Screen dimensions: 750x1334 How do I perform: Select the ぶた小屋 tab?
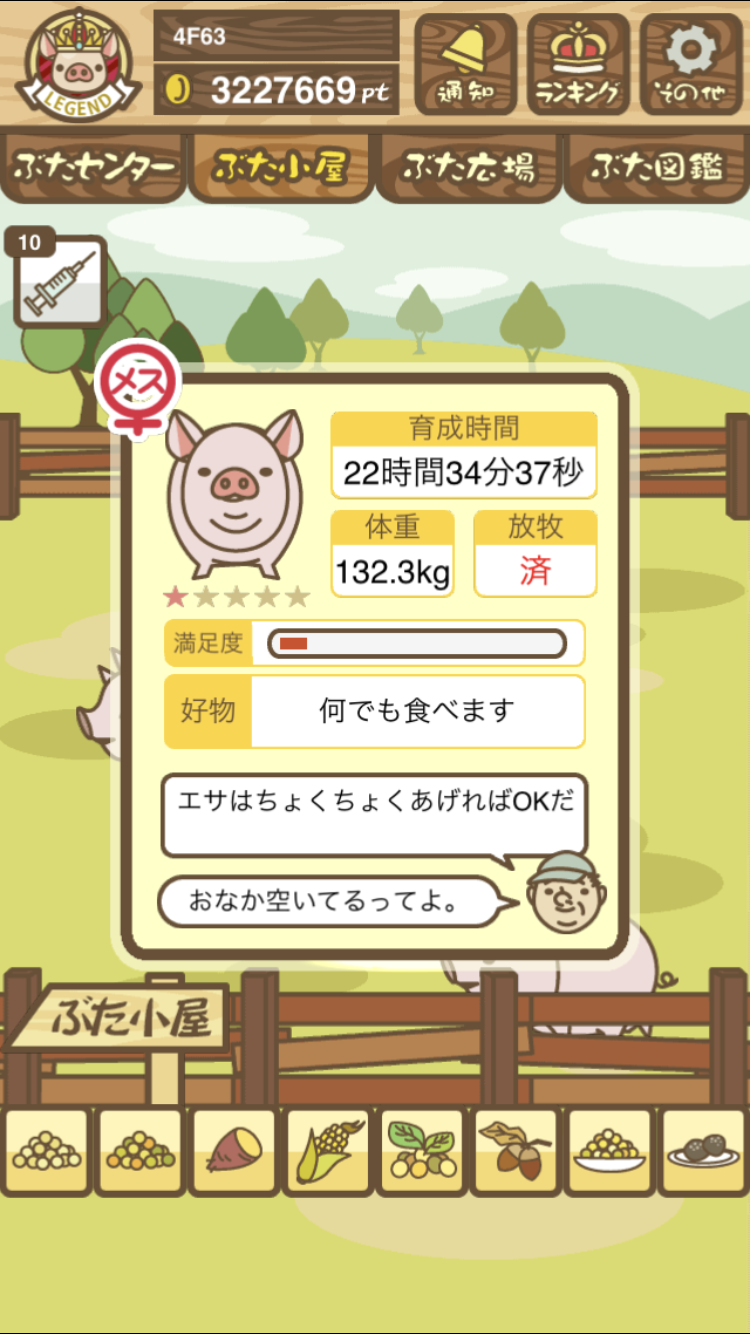[x=281, y=167]
